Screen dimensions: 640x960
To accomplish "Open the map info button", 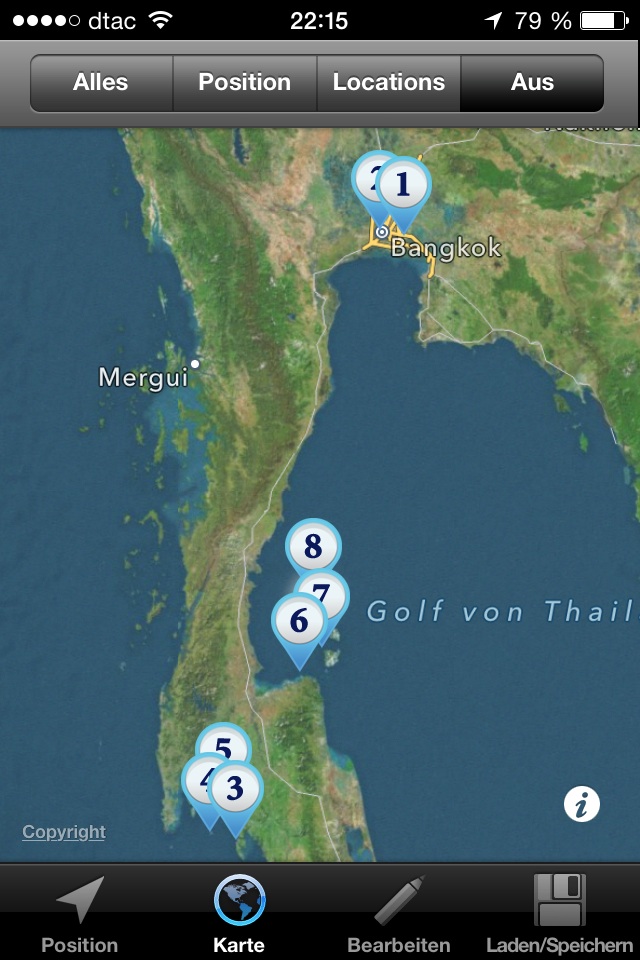I will tap(582, 804).
